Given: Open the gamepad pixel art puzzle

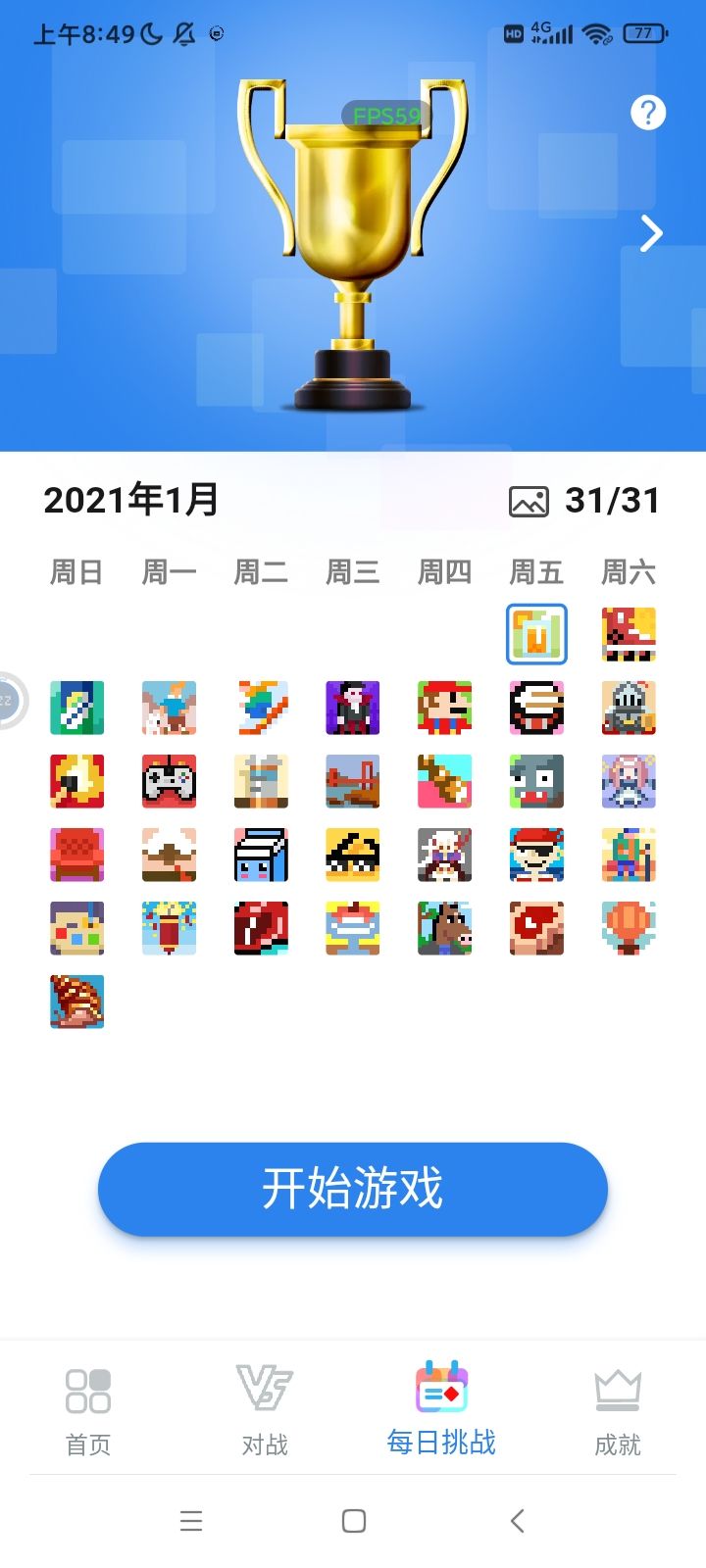Looking at the screenshot, I should pos(169,781).
